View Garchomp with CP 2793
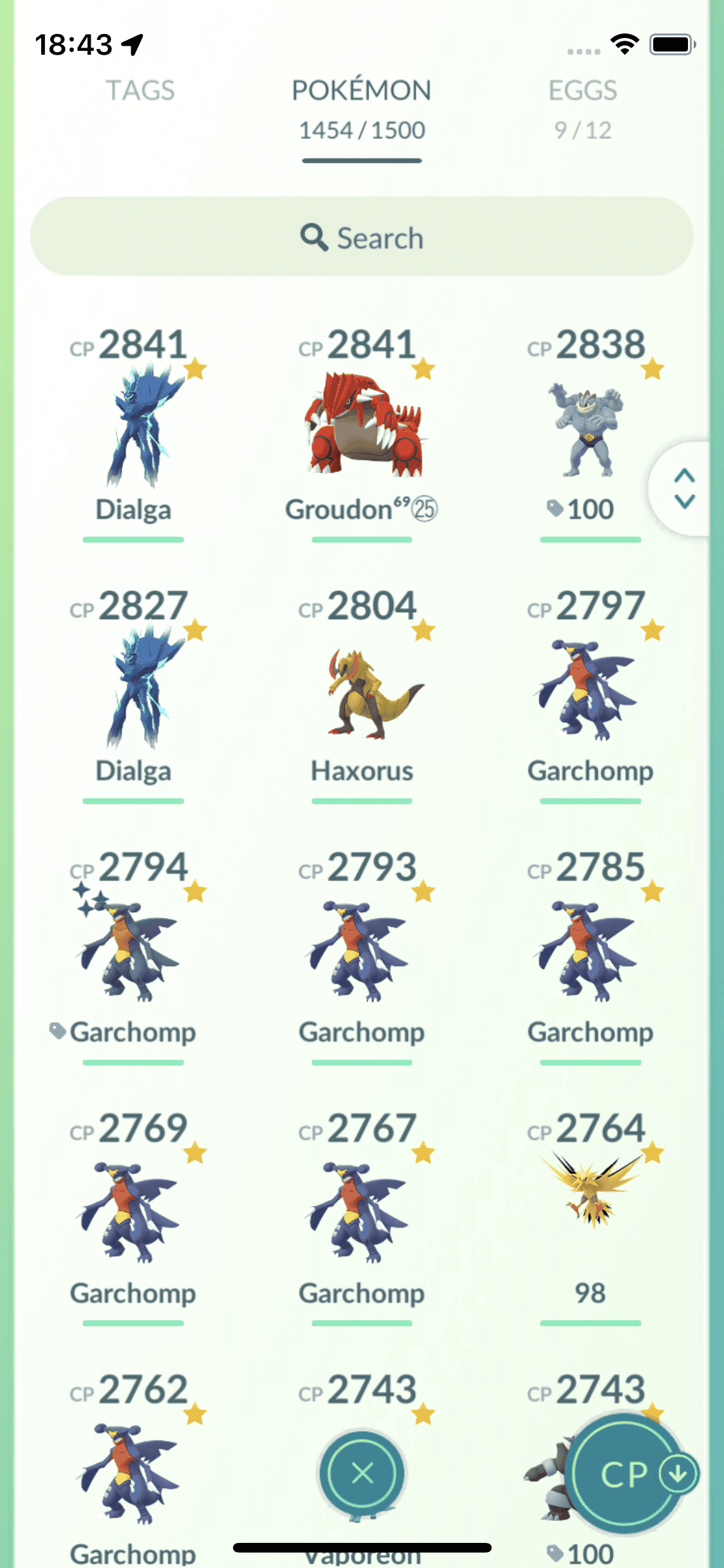Viewport: 724px width, 1568px height. tap(362, 953)
